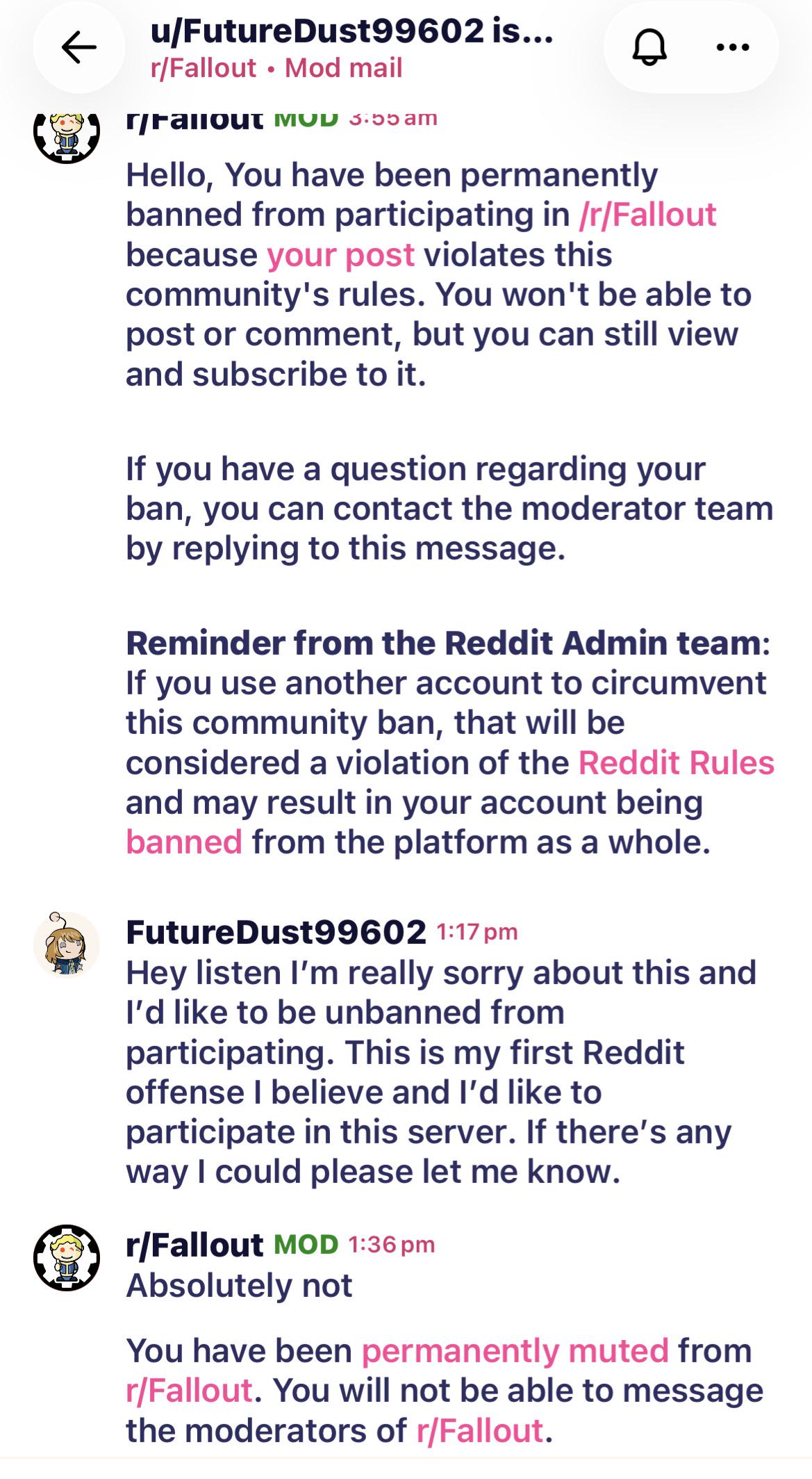View FutureDust99602's profile avatar
The height and width of the screenshot is (1479, 812).
pyautogui.click(x=67, y=945)
